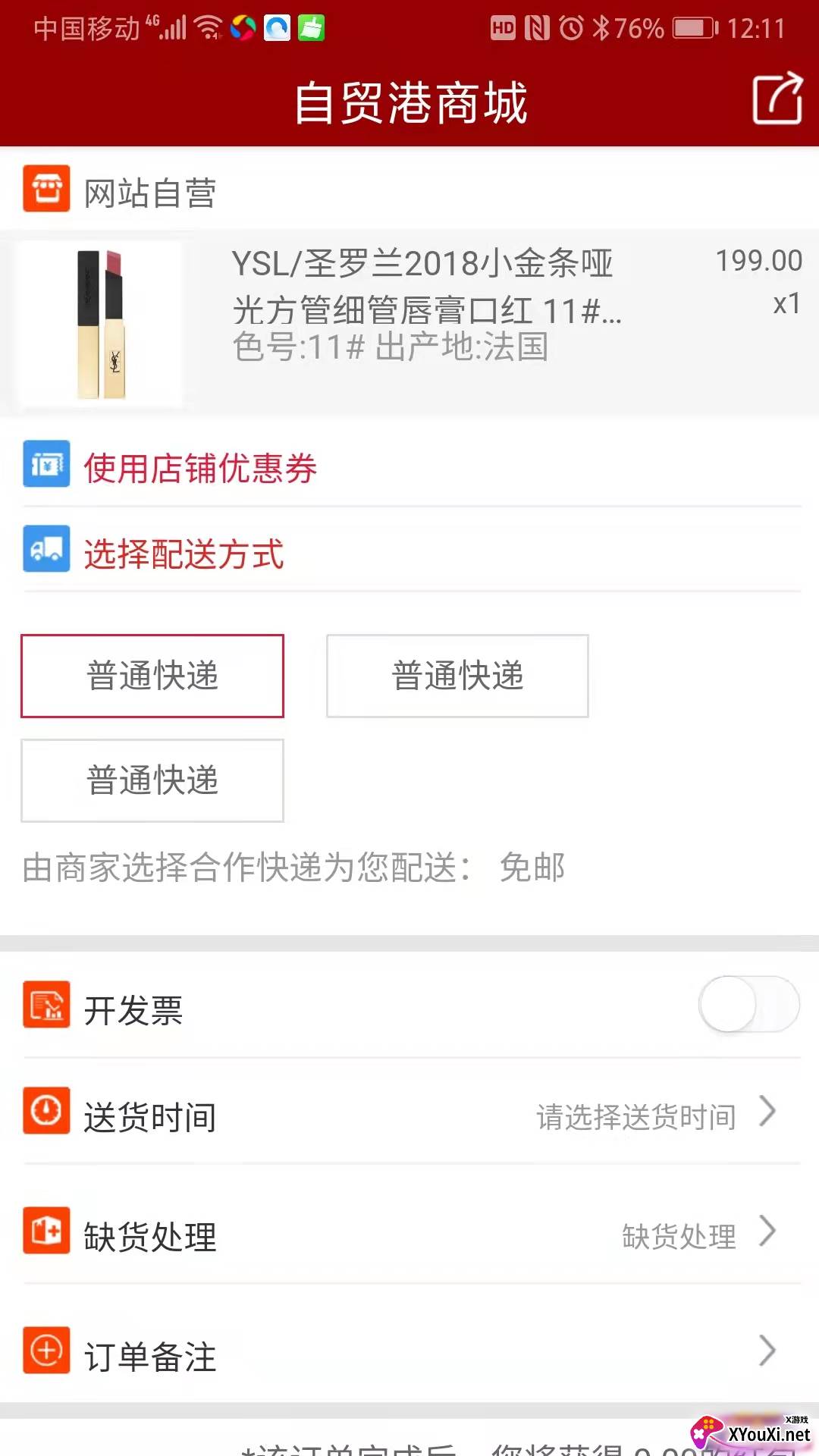Tap the share icon in header
Screen dimensions: 819x1456
pos(777,98)
